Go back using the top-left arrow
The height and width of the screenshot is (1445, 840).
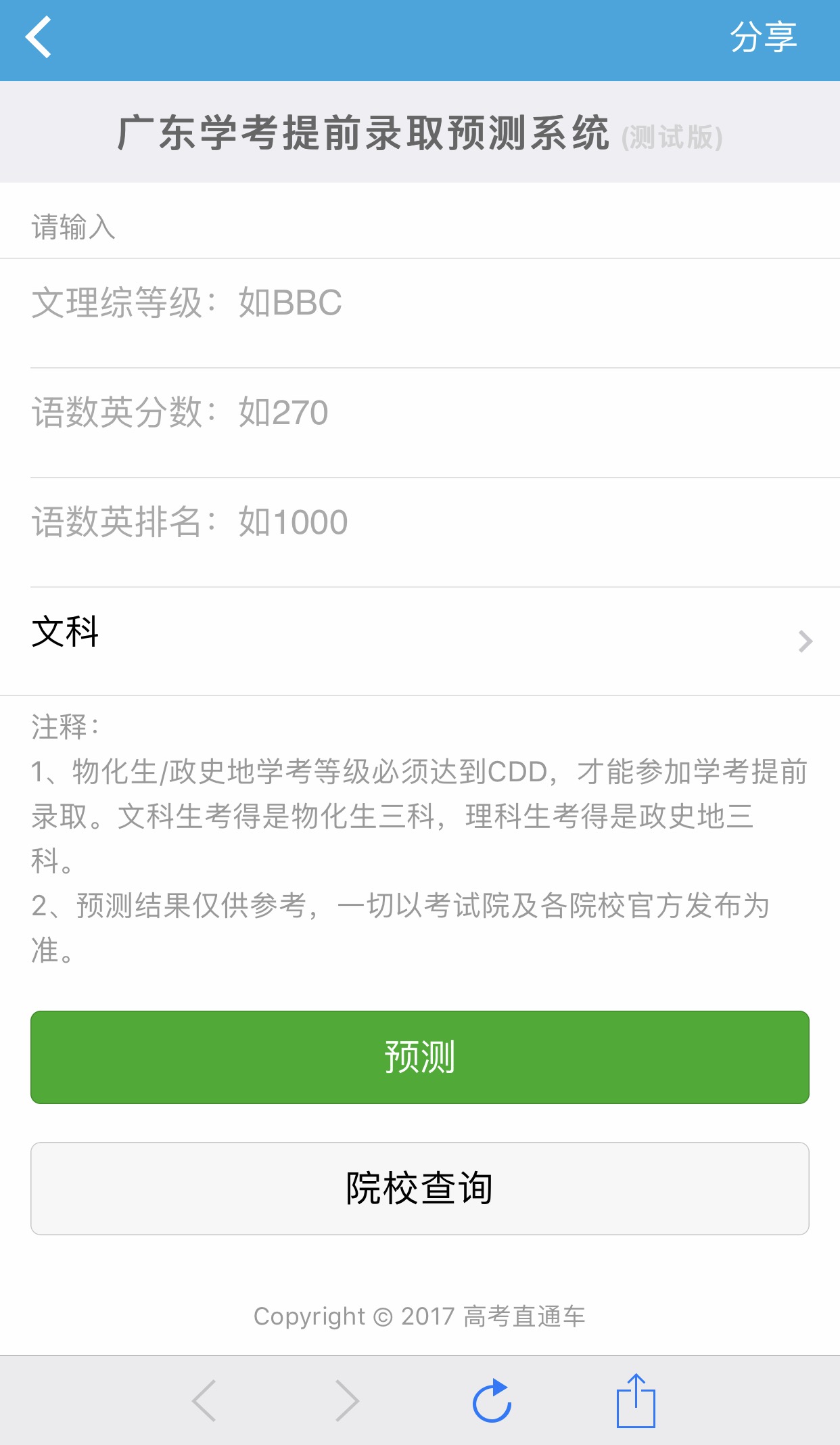click(x=39, y=38)
